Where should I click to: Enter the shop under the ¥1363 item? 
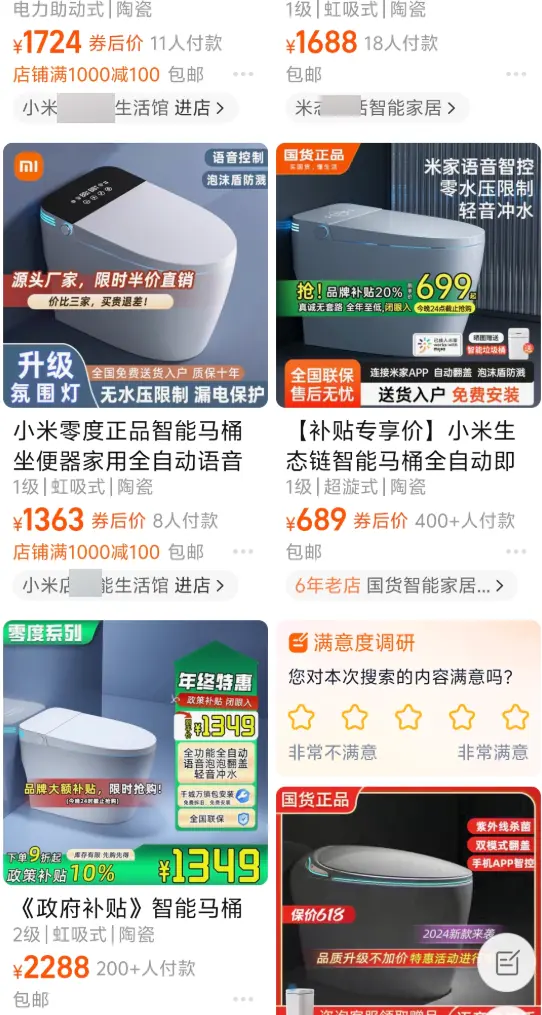[126, 586]
